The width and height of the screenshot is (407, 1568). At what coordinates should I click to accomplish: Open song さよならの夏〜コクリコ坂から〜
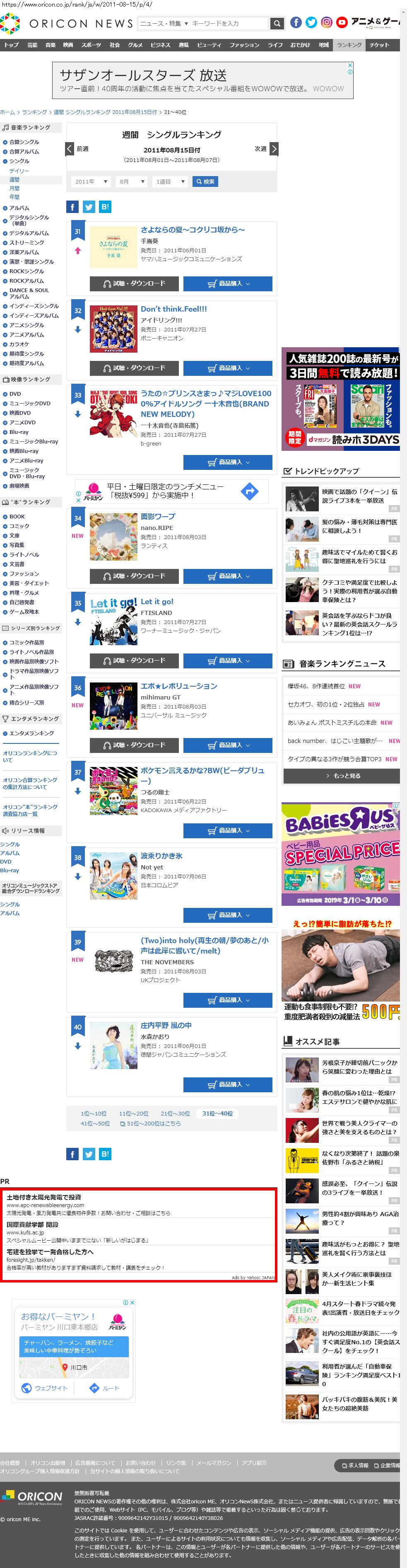pyautogui.click(x=193, y=230)
